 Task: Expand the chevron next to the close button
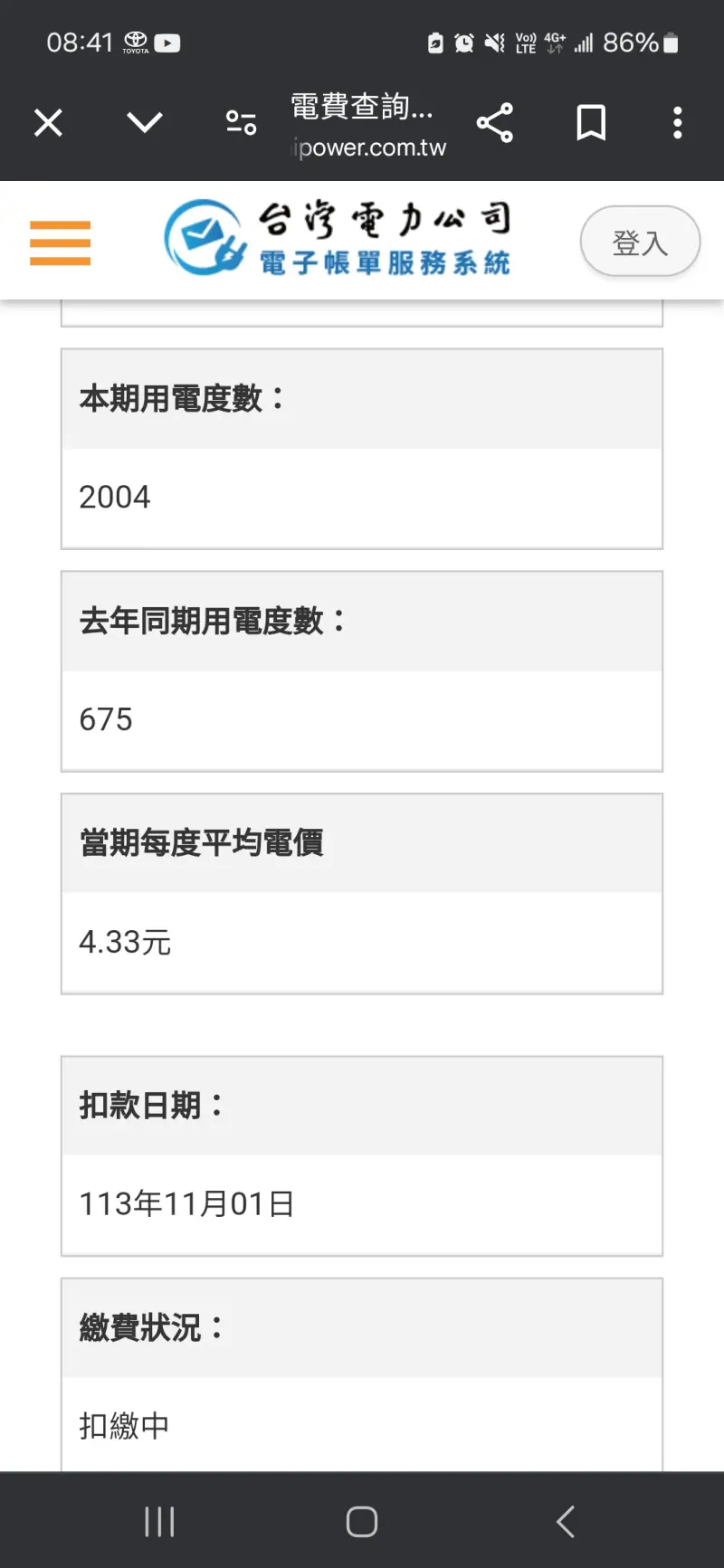pyautogui.click(x=143, y=122)
